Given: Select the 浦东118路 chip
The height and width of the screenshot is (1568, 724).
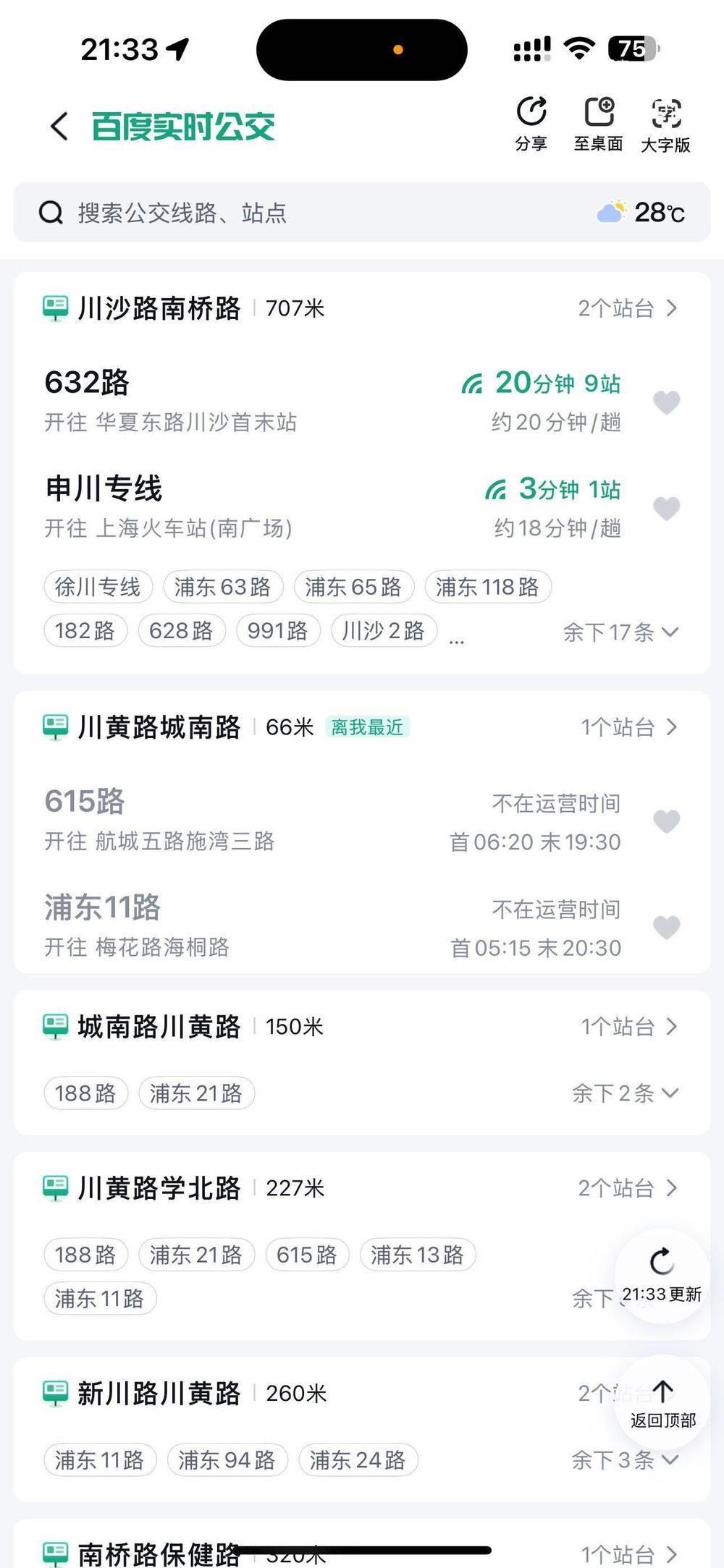Looking at the screenshot, I should 488,587.
